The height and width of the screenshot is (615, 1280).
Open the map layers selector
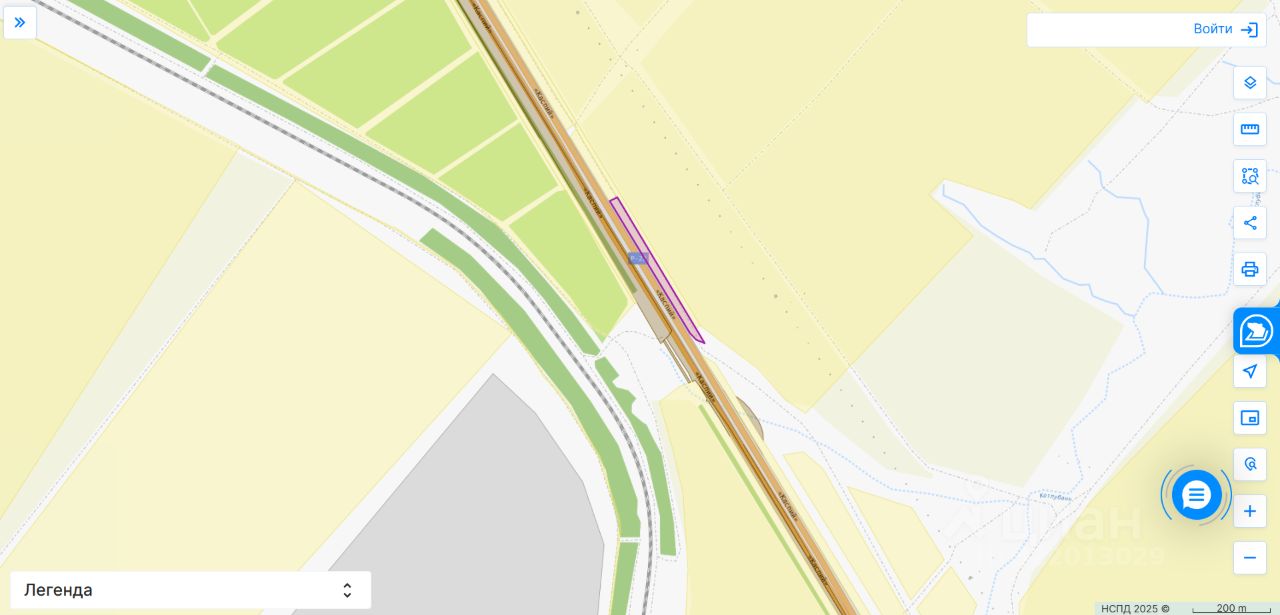[1250, 82]
